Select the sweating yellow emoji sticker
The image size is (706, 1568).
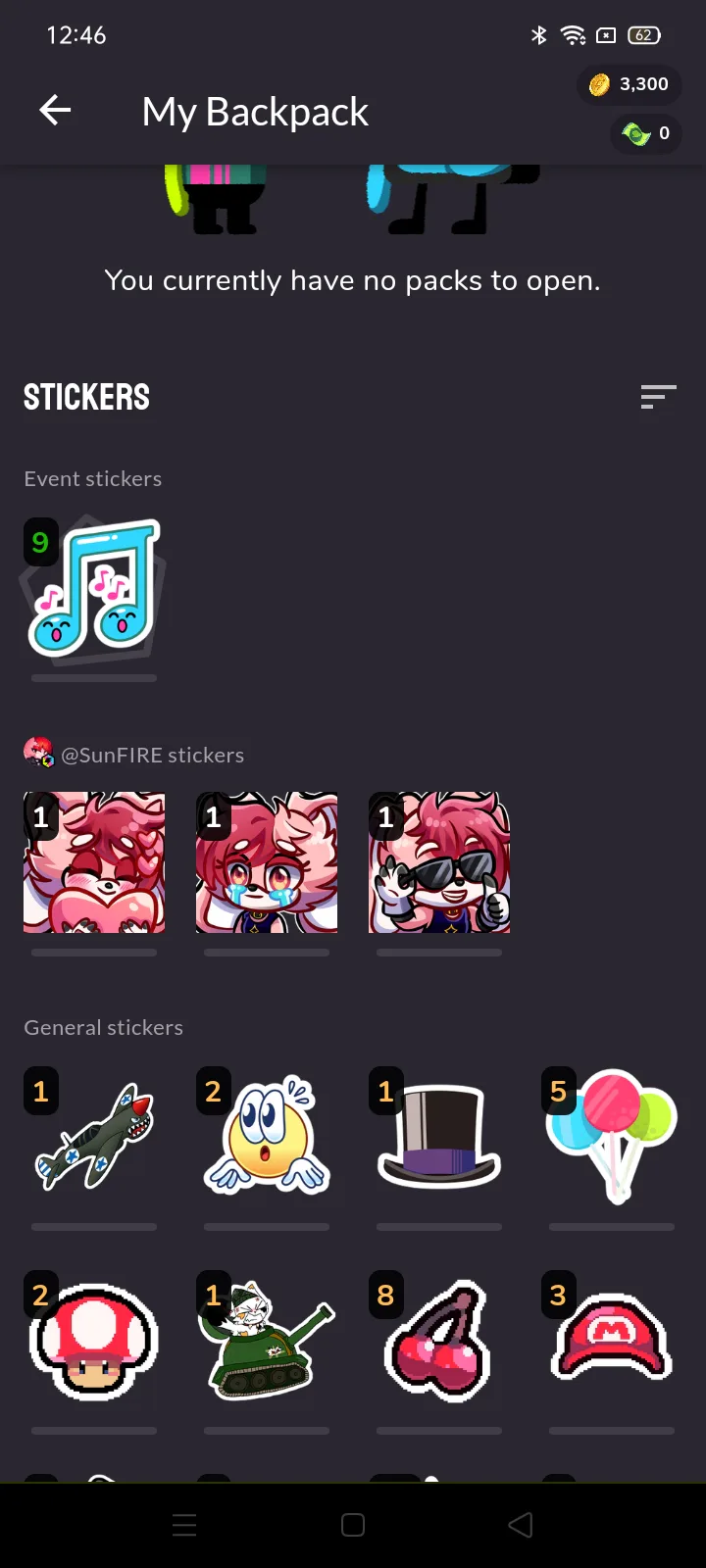267,1137
